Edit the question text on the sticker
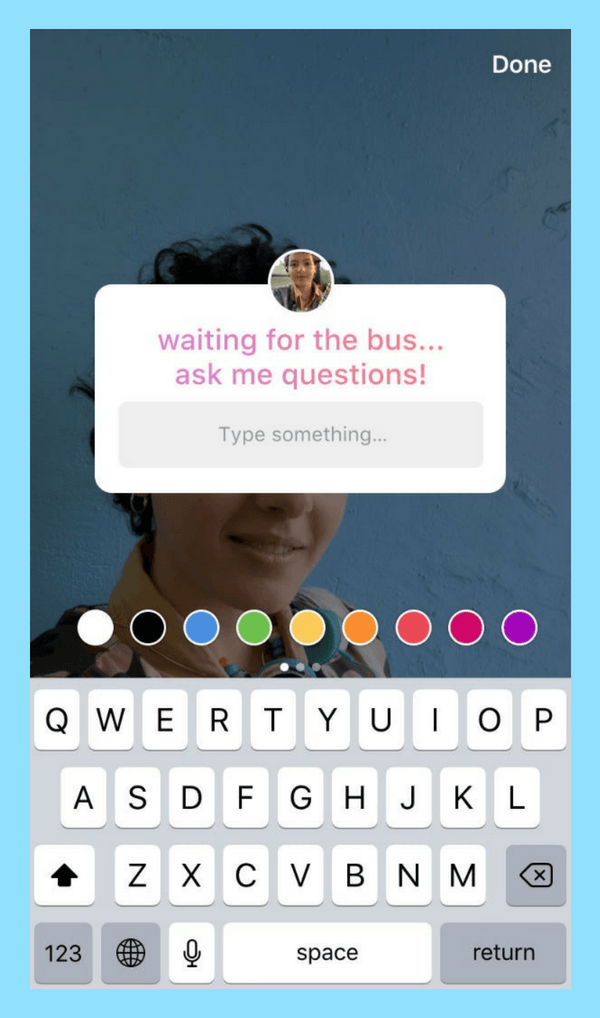The image size is (600, 1018). [x=300, y=358]
